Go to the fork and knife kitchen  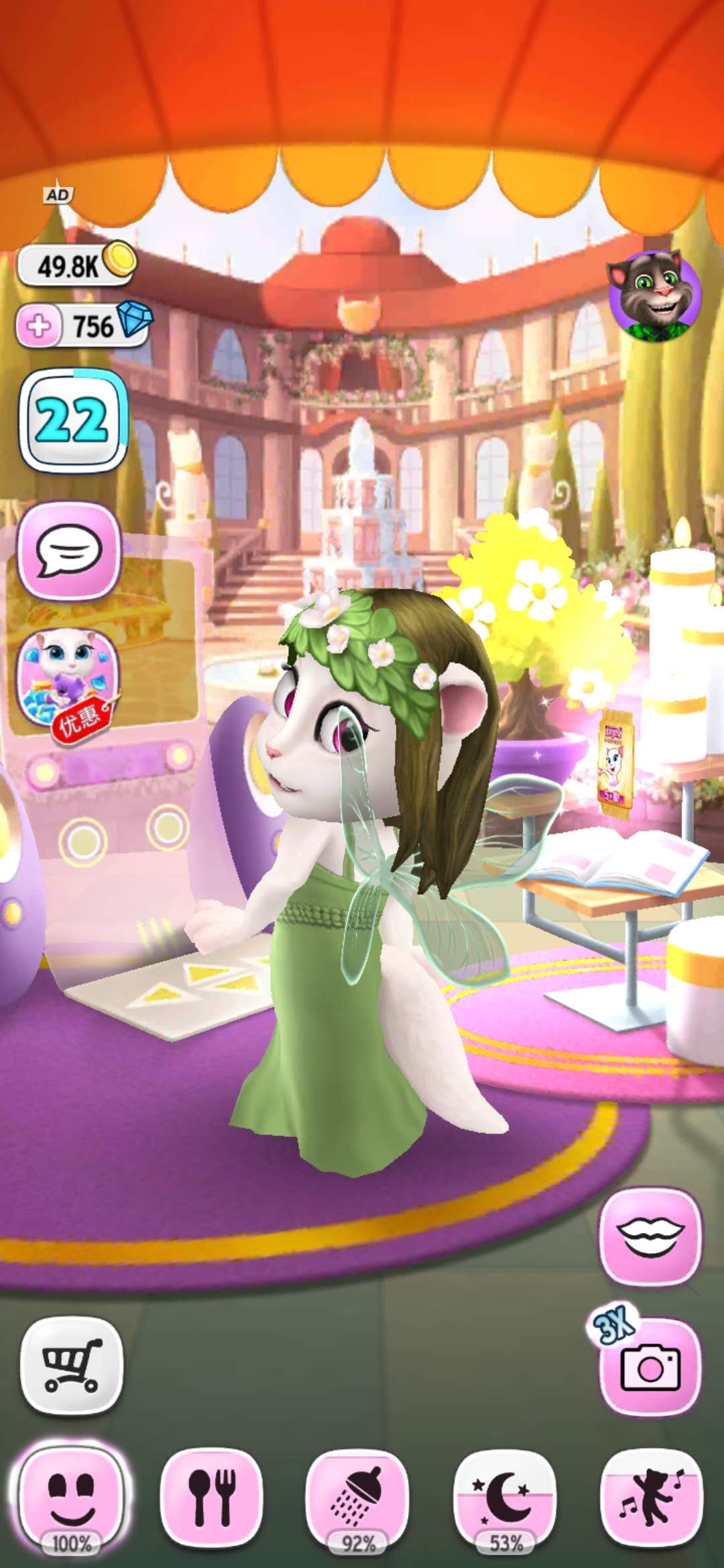pos(211,1497)
